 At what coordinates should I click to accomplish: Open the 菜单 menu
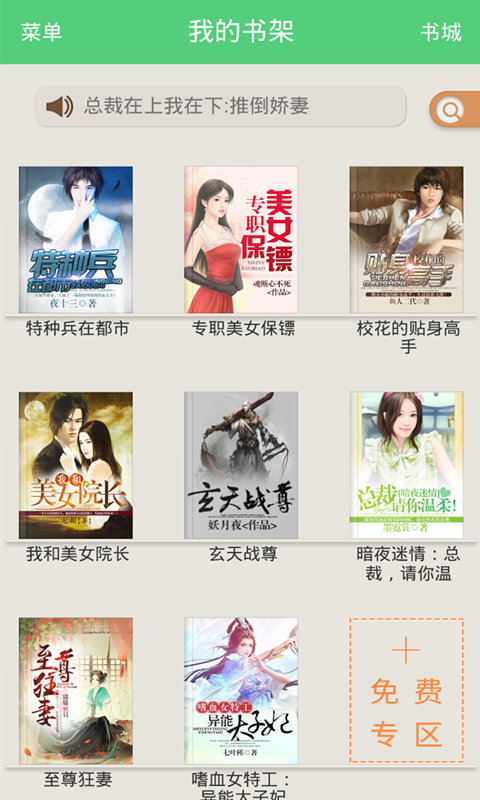[x=41, y=32]
